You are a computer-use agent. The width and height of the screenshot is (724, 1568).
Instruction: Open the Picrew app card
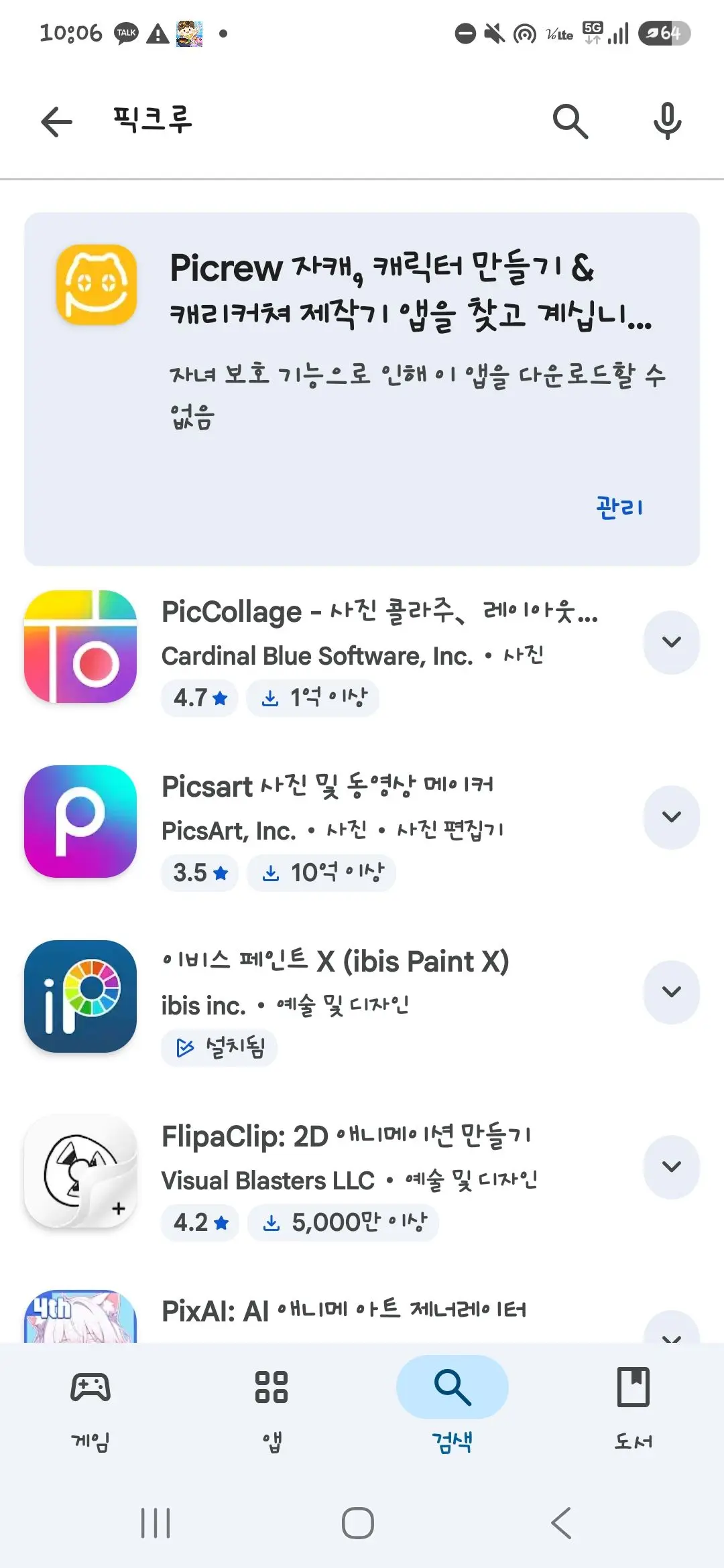(x=362, y=389)
